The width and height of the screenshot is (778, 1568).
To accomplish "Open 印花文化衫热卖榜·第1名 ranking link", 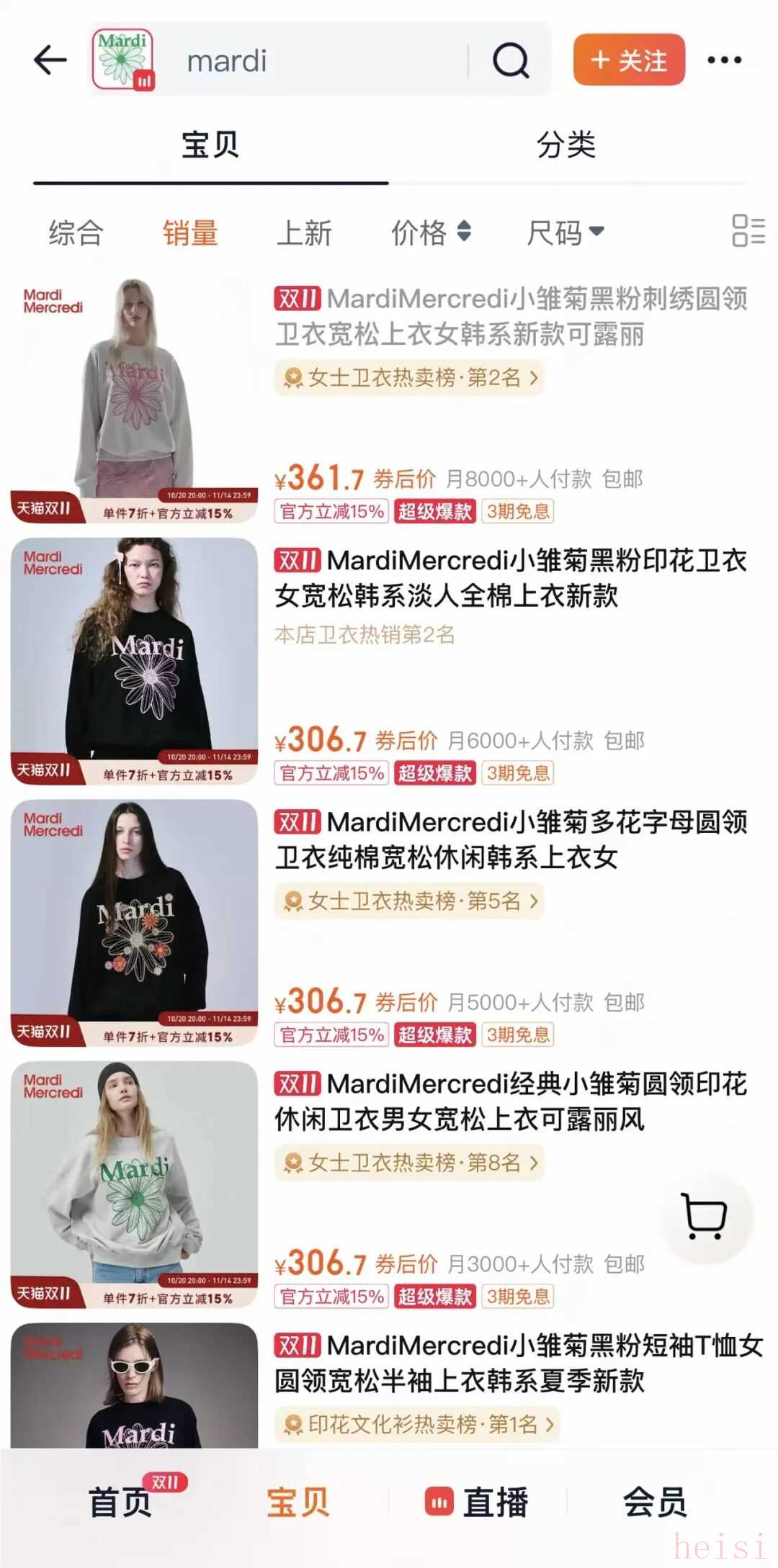I will point(418,1423).
